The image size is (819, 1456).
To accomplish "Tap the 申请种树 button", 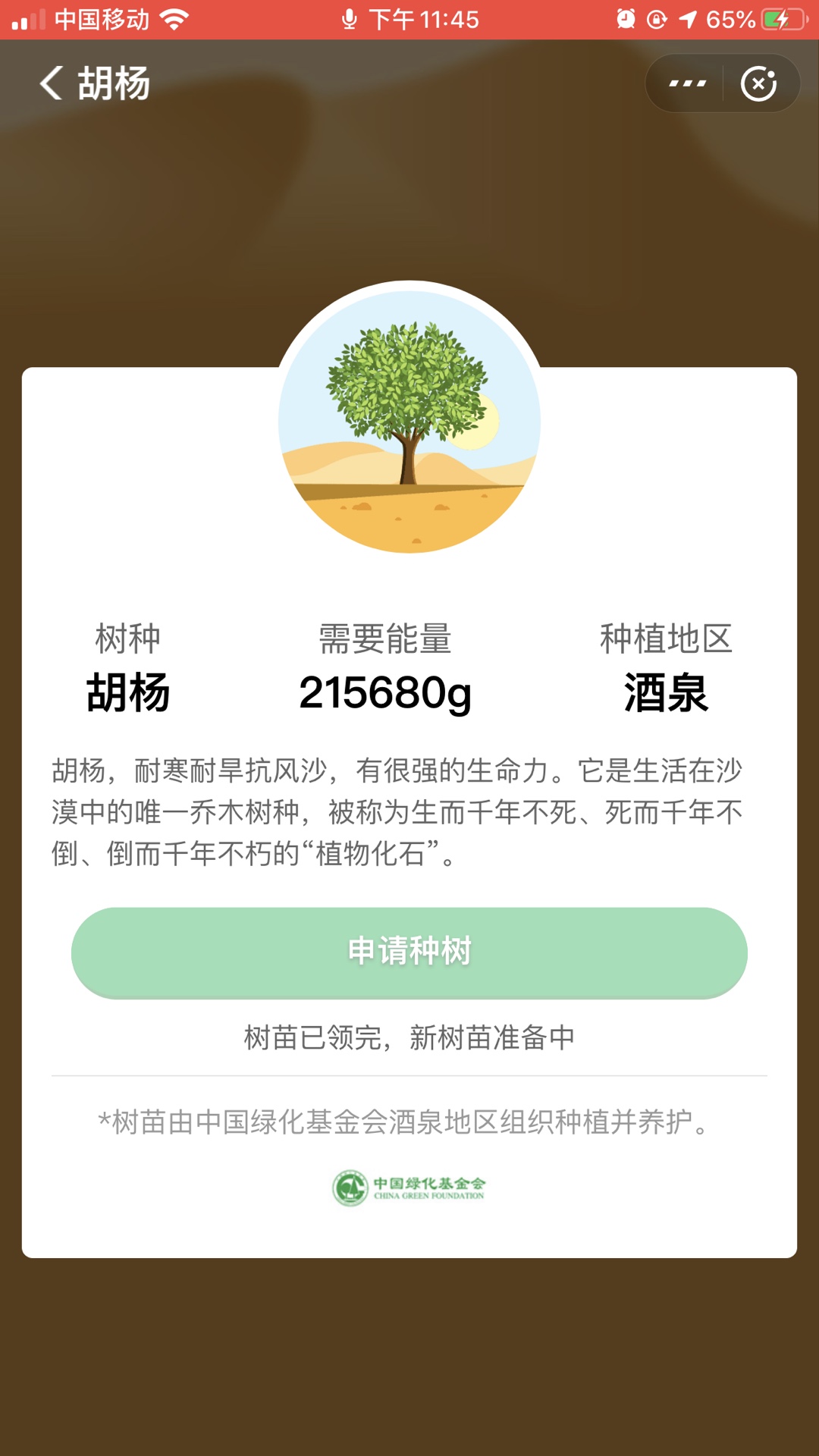I will pyautogui.click(x=409, y=952).
